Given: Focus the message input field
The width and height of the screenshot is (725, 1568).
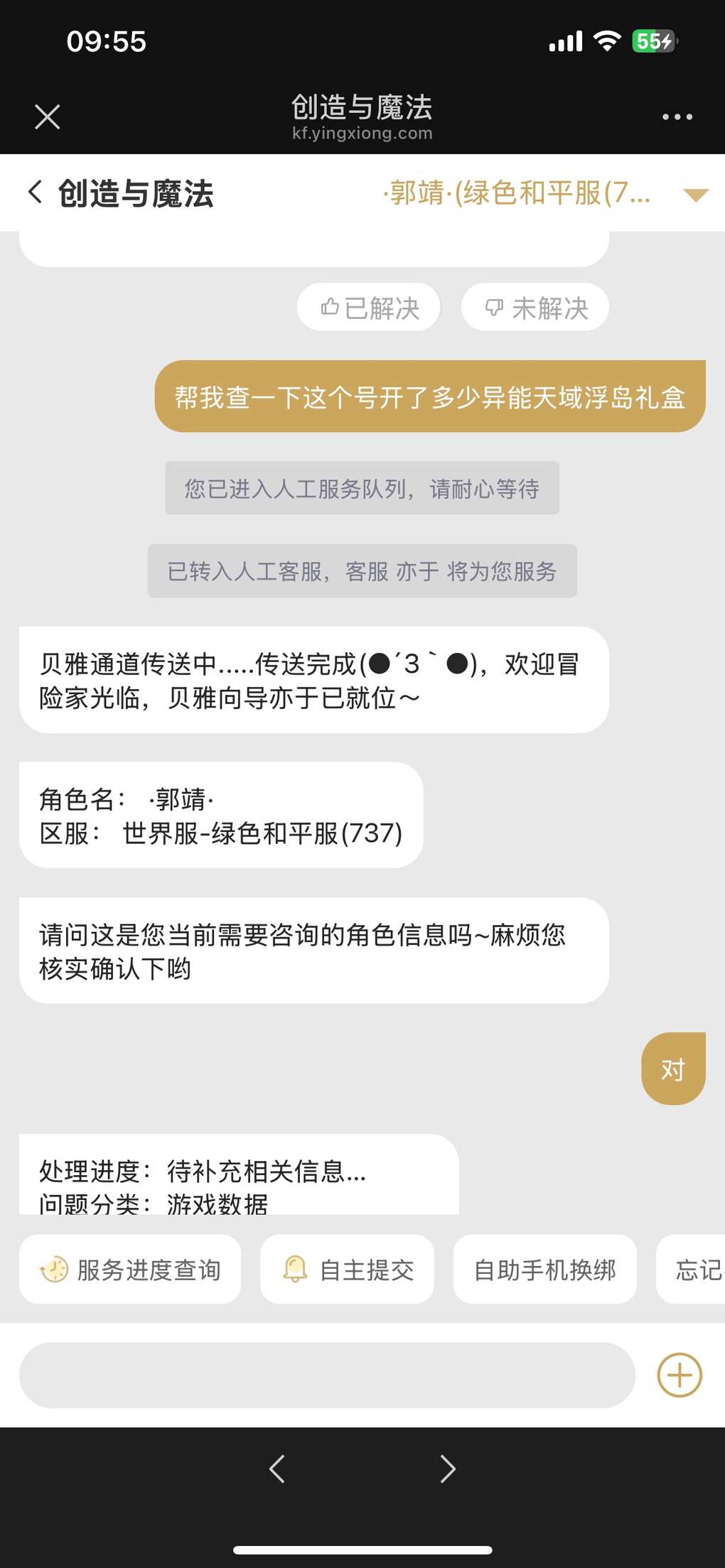Looking at the screenshot, I should [x=327, y=1375].
